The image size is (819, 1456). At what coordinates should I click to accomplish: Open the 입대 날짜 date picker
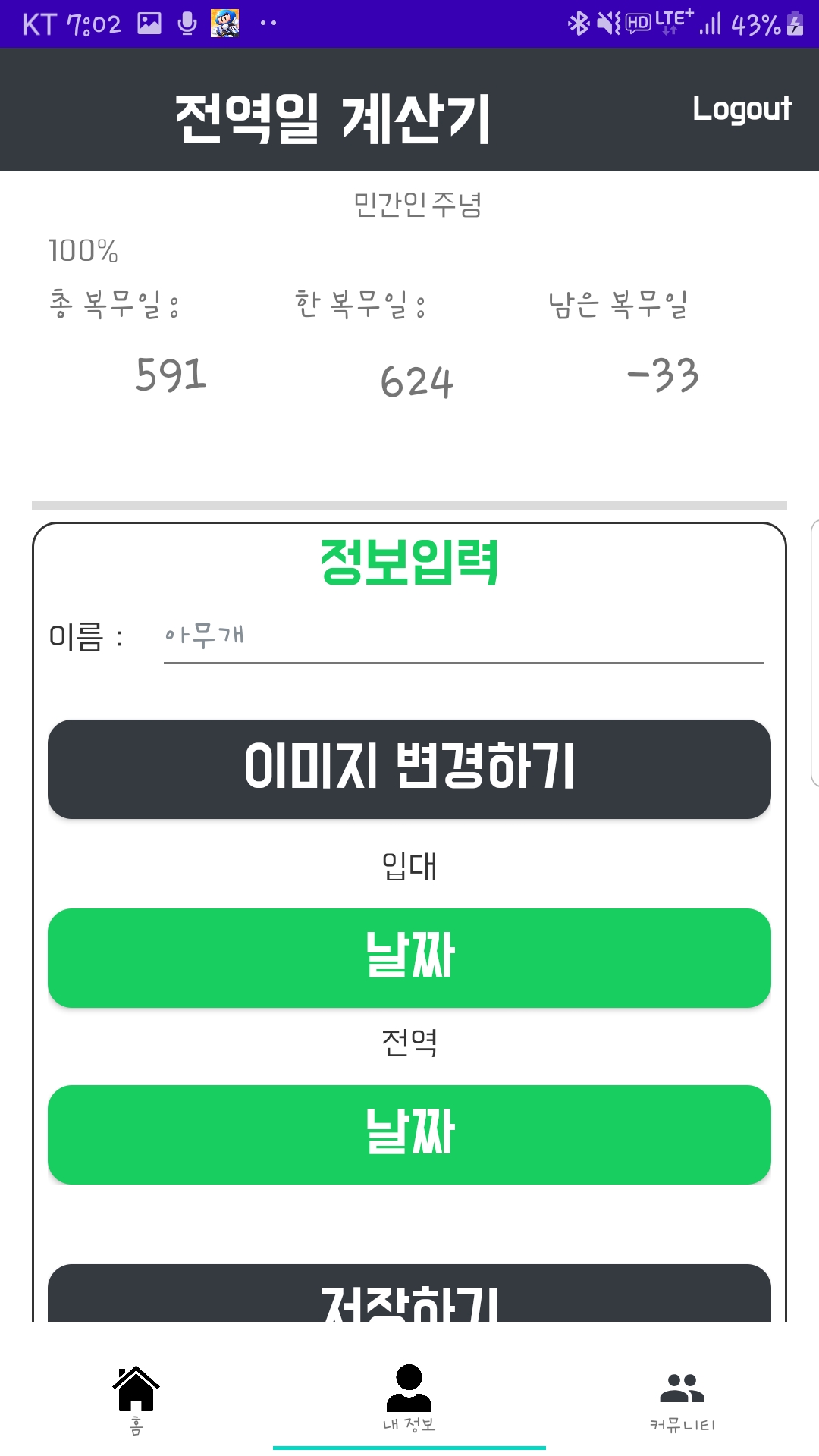(x=409, y=958)
